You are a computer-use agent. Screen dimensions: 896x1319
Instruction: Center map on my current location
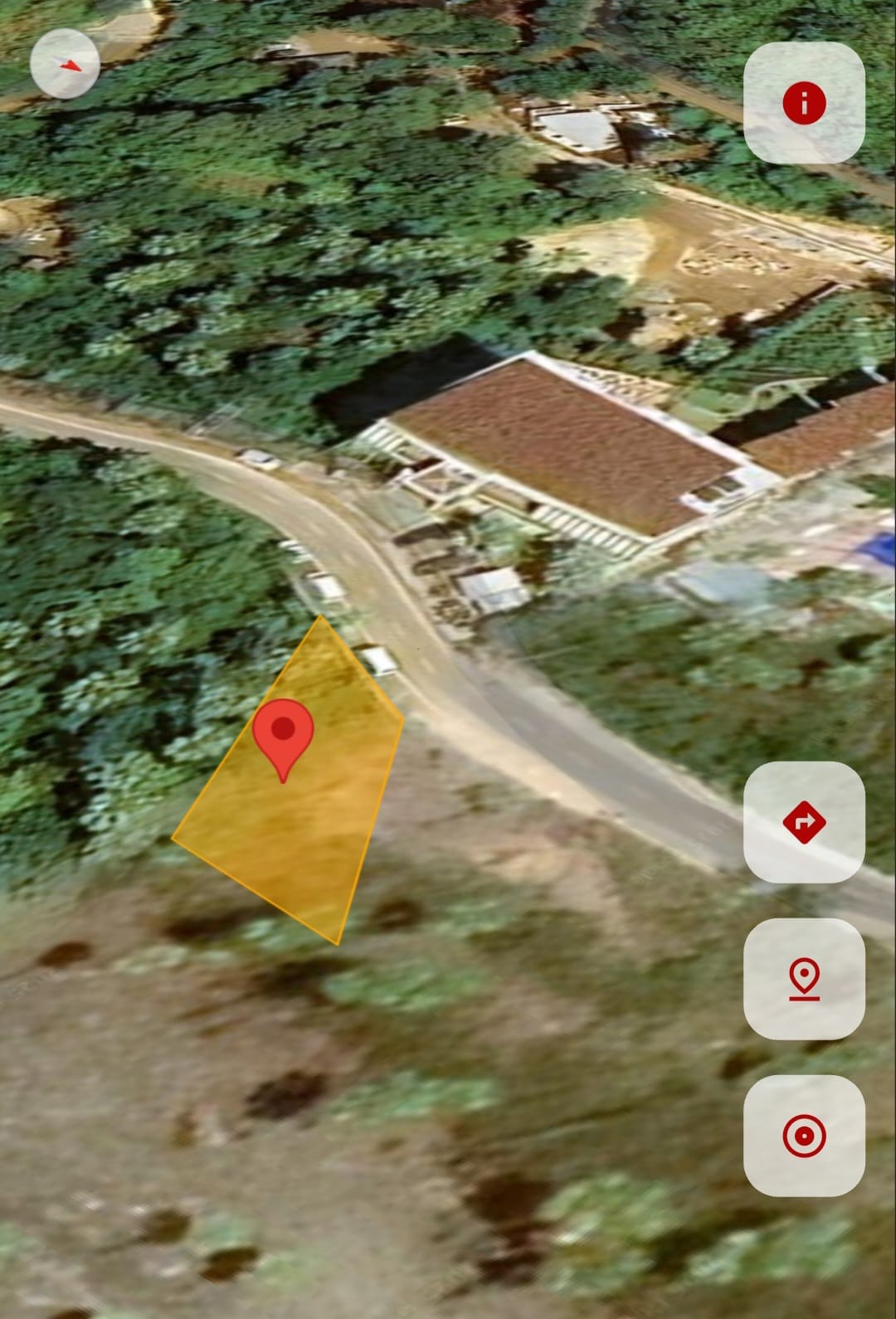point(804,1136)
